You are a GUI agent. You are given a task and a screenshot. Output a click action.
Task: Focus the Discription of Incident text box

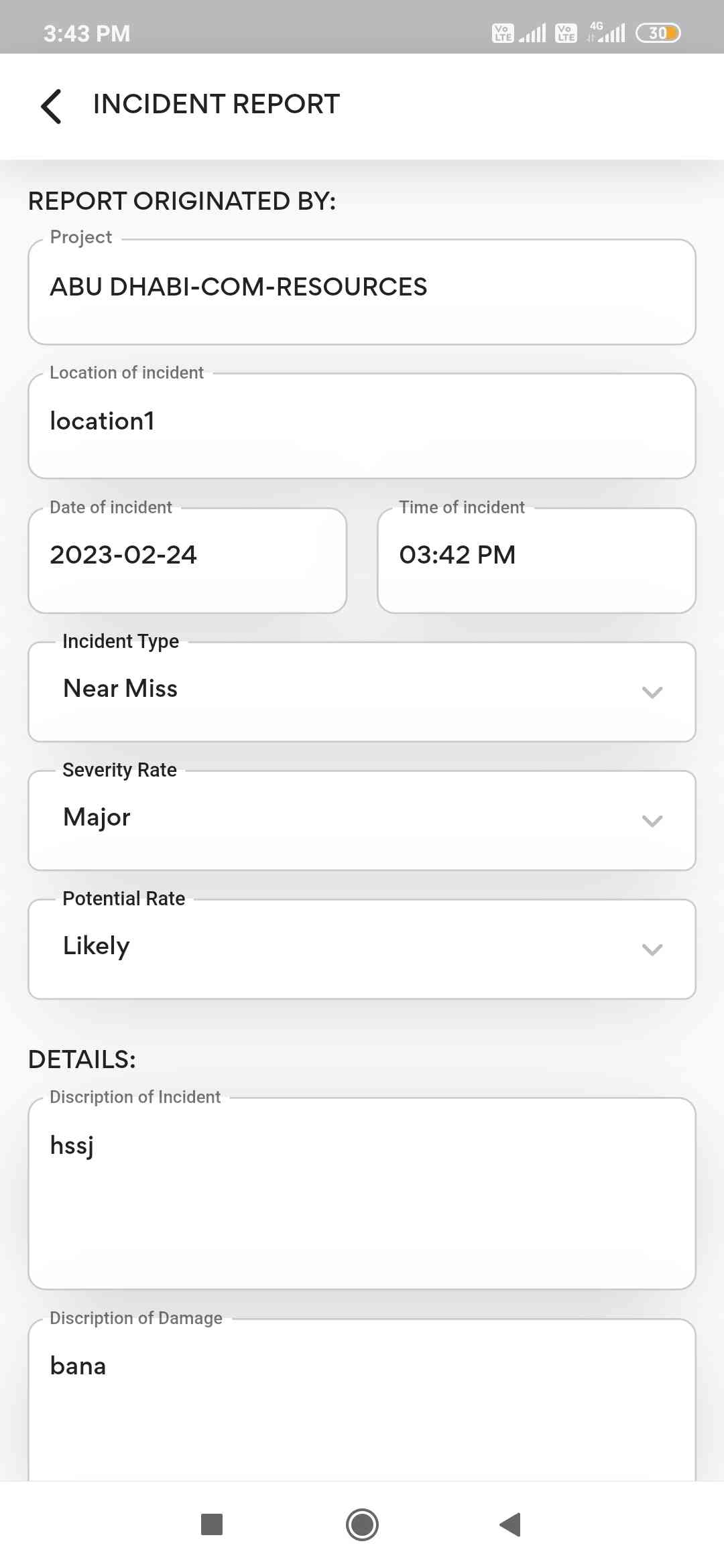tap(362, 1193)
